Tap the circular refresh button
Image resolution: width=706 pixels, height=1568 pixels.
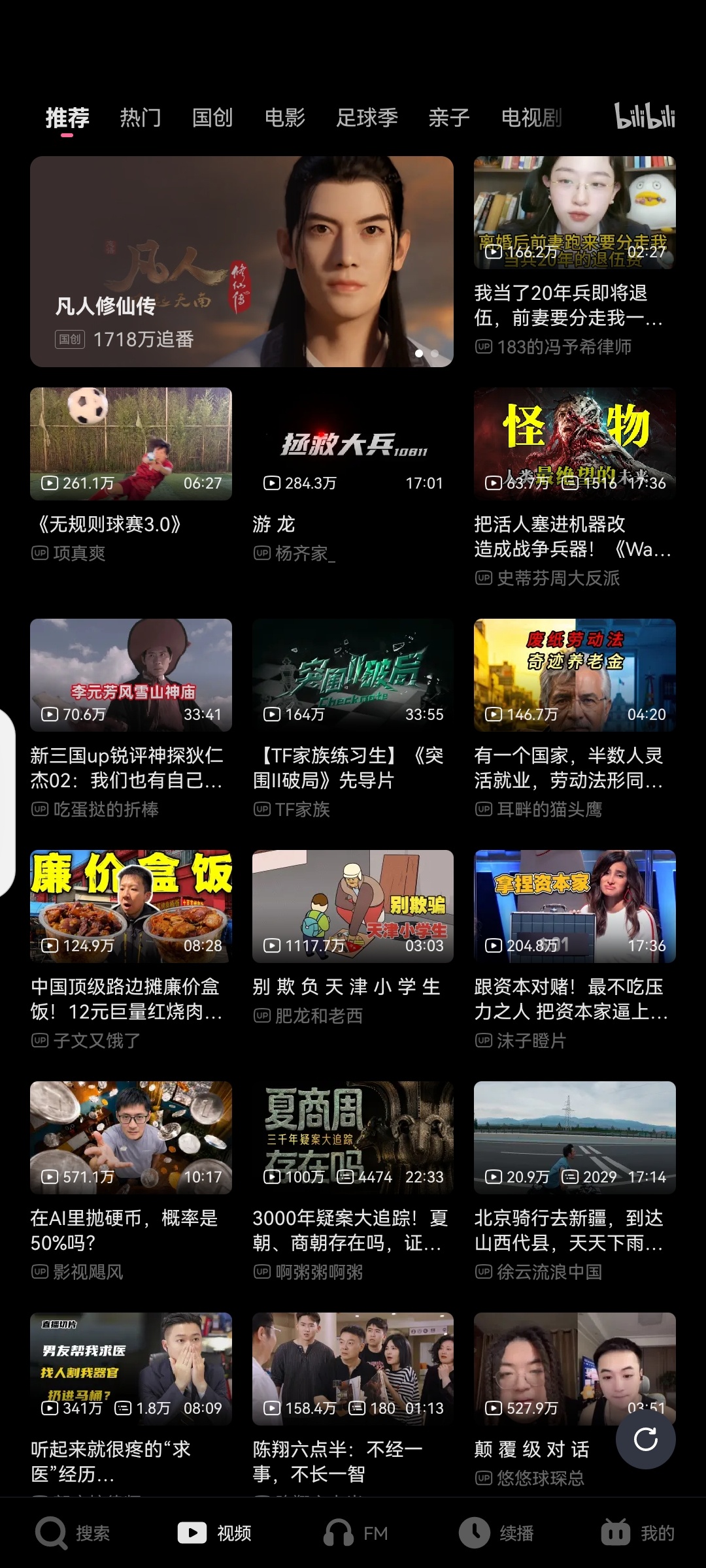[x=646, y=1440]
